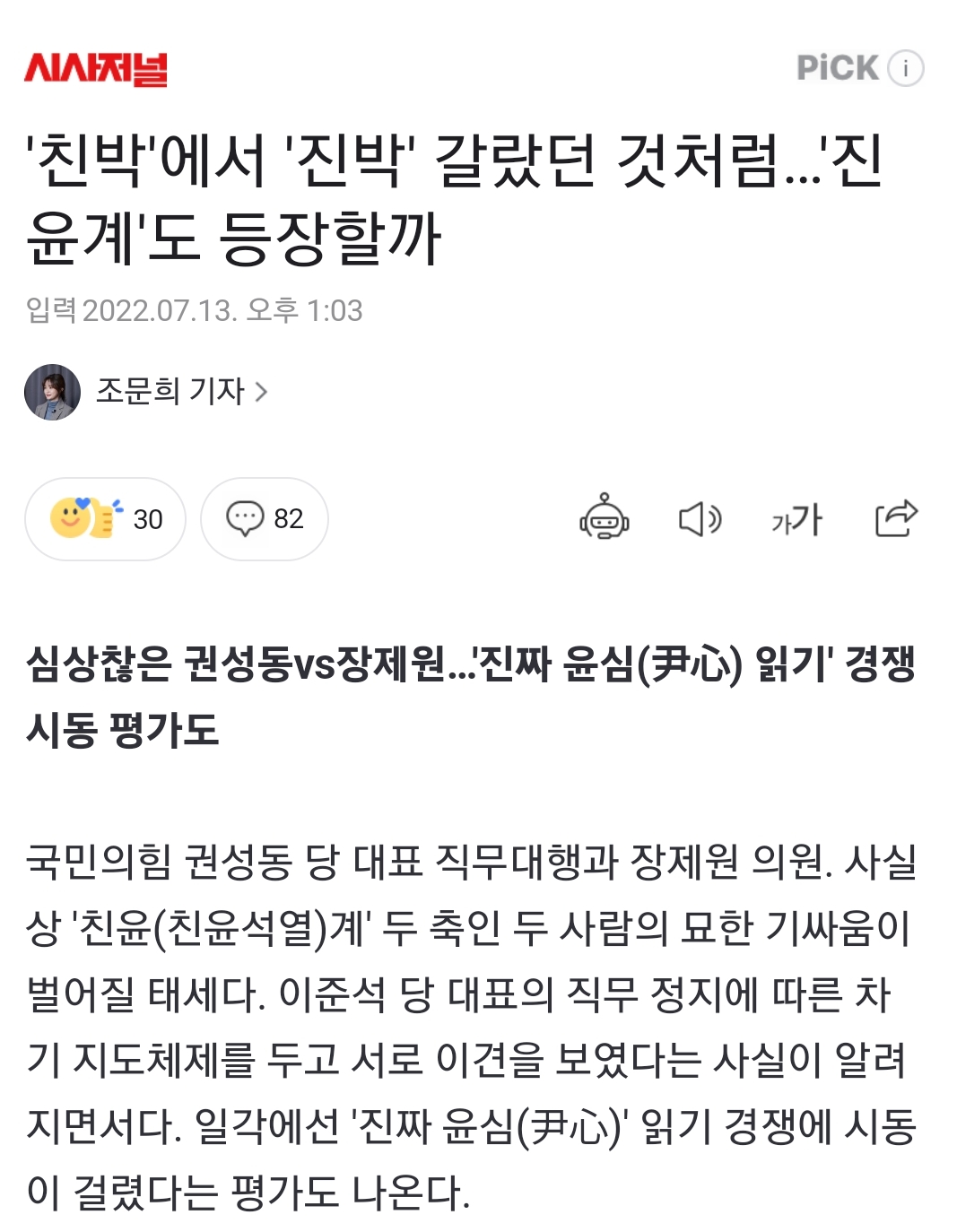Screen dimensions: 957x1232
Task: Listen to article with speaker icon
Action: click(x=700, y=519)
